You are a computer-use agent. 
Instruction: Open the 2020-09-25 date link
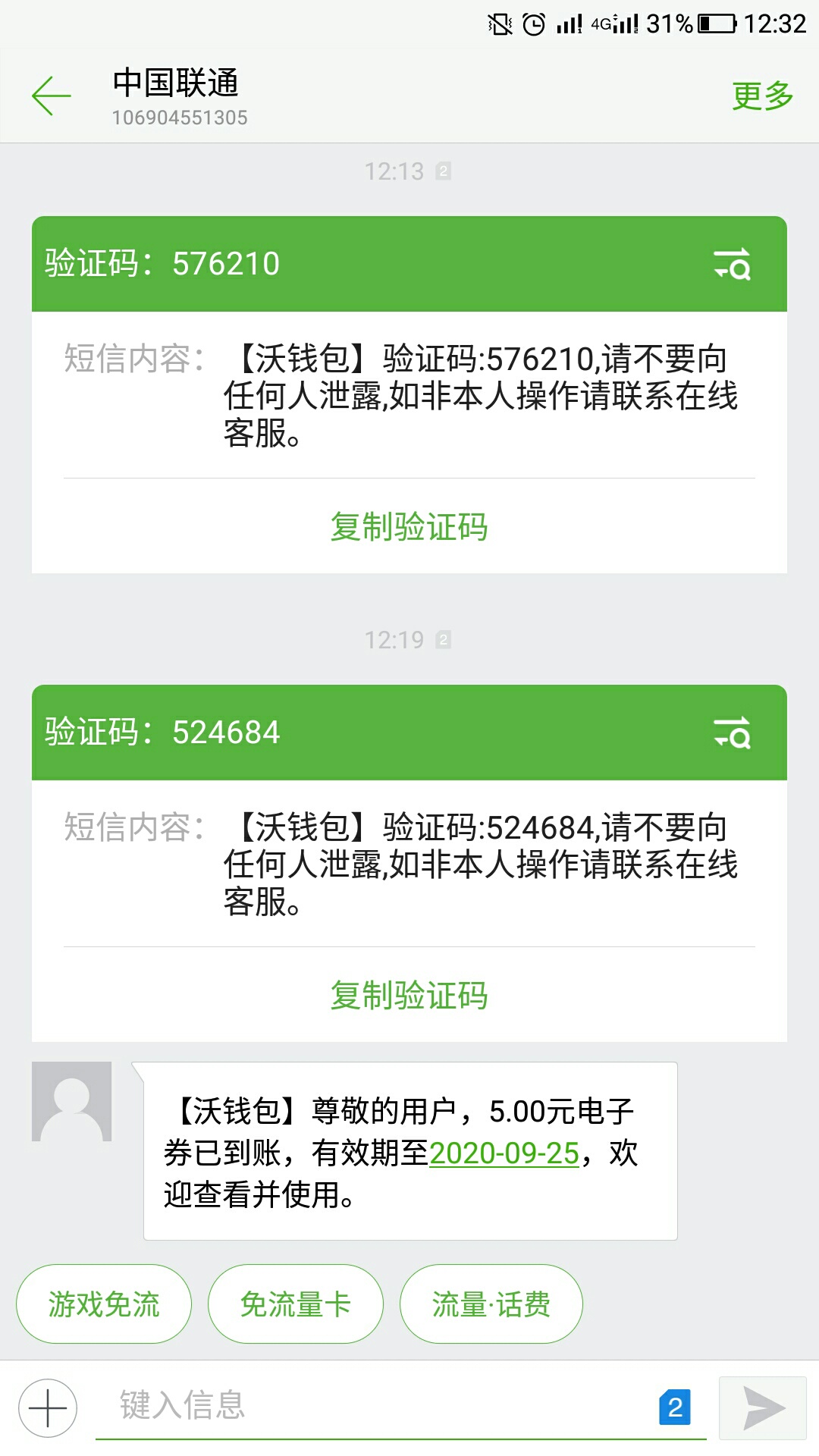[x=504, y=1153]
